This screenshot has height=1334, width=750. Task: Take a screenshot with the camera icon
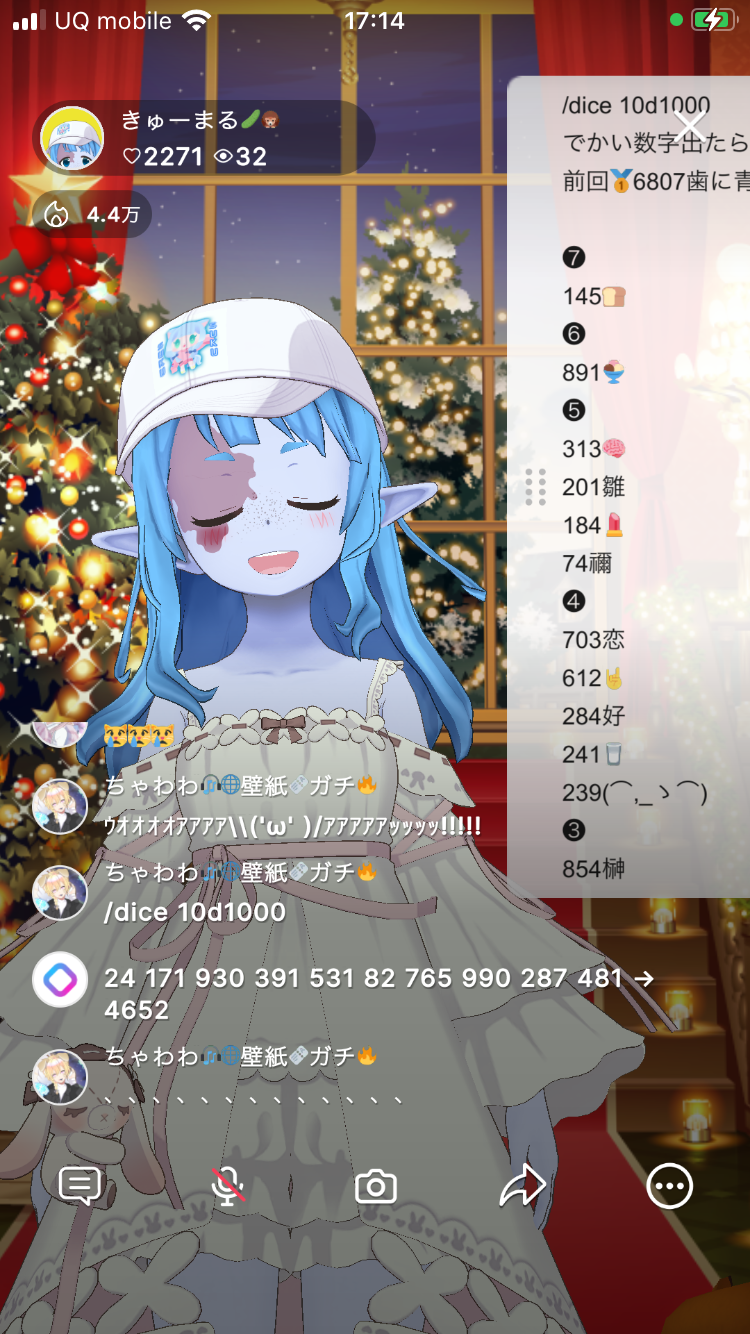point(376,1186)
